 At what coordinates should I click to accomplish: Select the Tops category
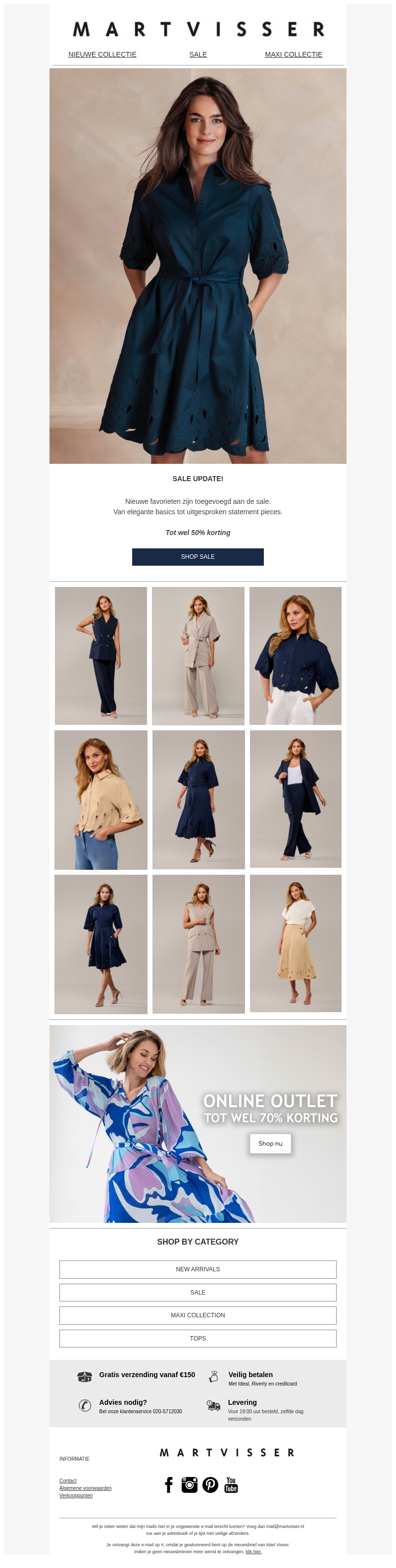[x=198, y=1339]
